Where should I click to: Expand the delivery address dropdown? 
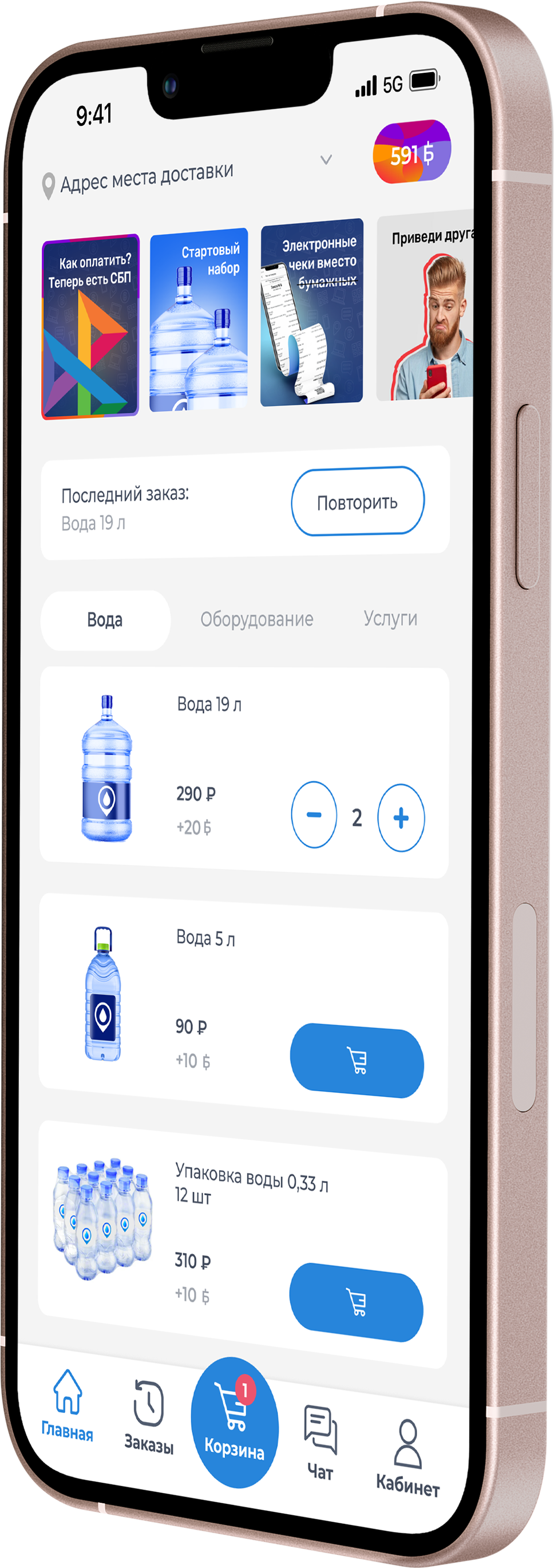[x=326, y=160]
